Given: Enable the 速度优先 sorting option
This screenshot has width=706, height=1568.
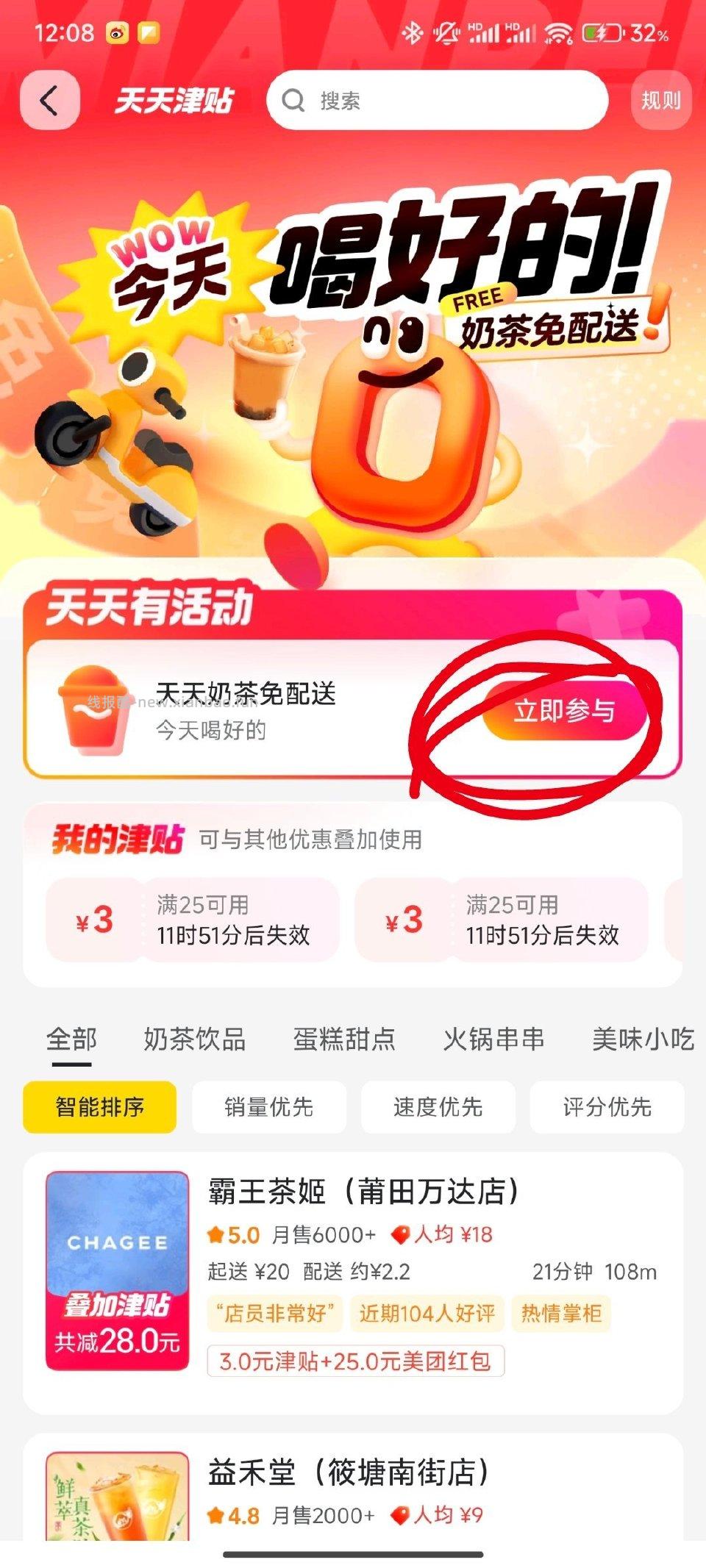Looking at the screenshot, I should click(x=441, y=1106).
